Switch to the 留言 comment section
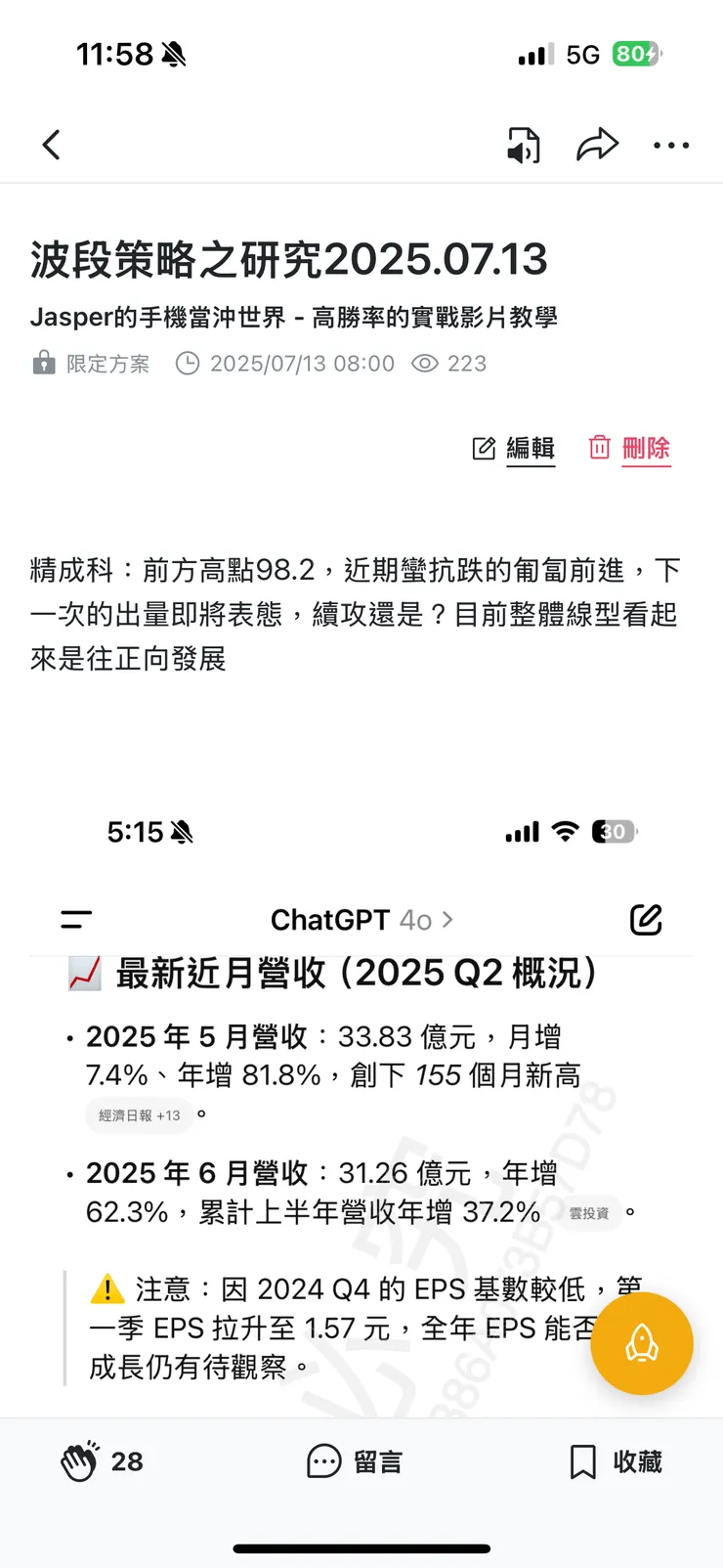This screenshot has height=1568, width=723. click(x=355, y=1461)
